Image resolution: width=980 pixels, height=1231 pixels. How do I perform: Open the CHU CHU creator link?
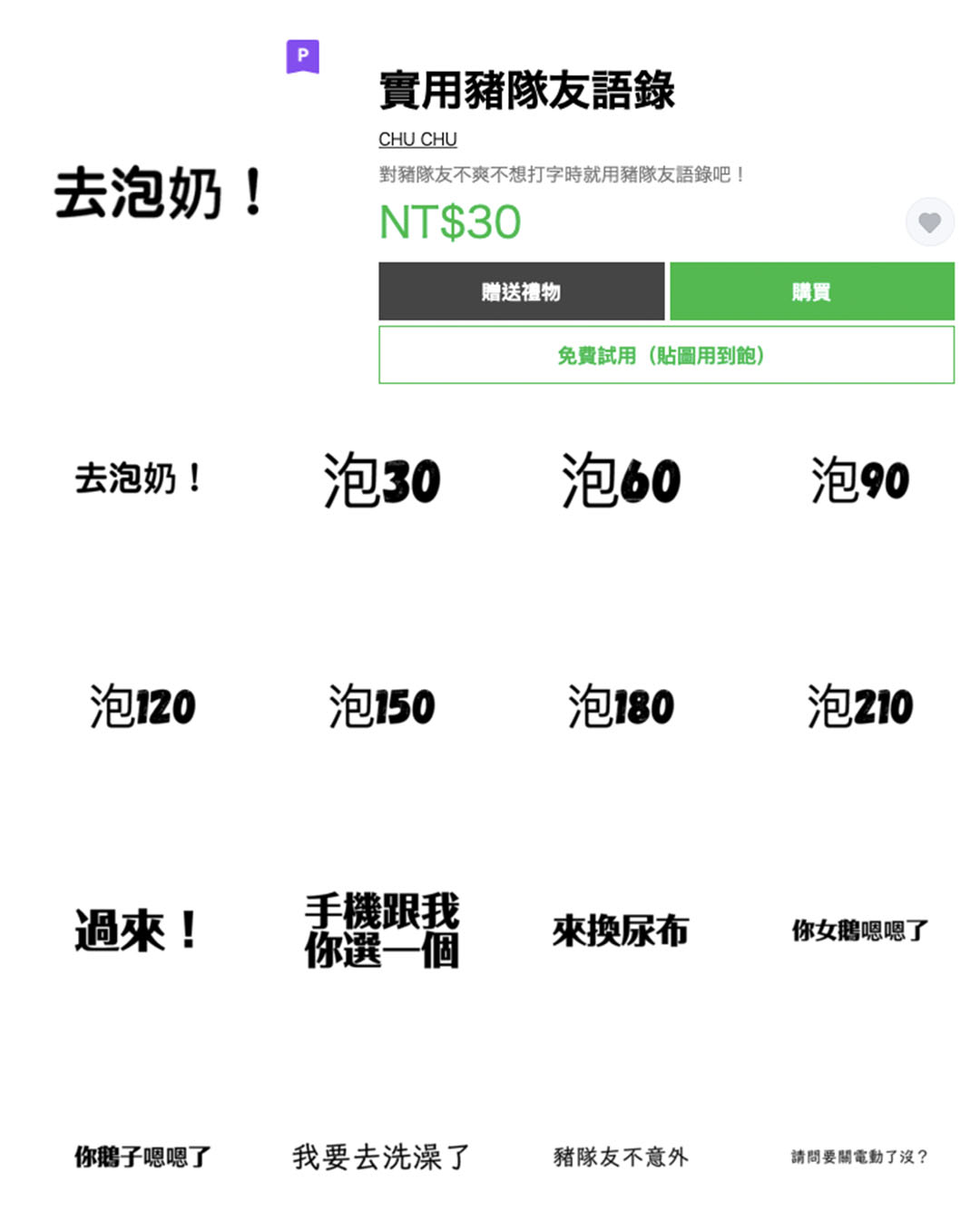(417, 139)
